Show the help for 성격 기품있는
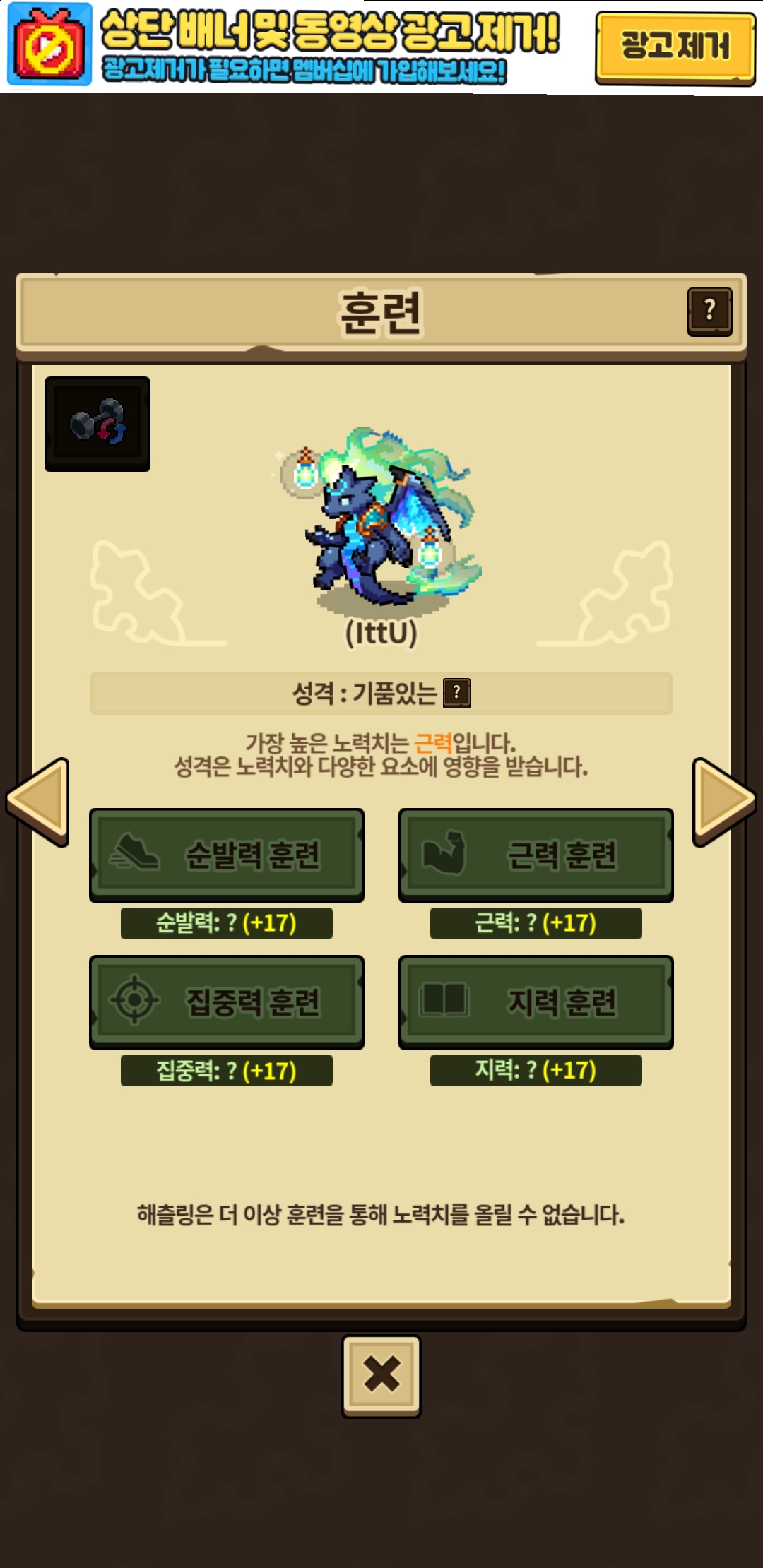763x1568 pixels. 456,693
